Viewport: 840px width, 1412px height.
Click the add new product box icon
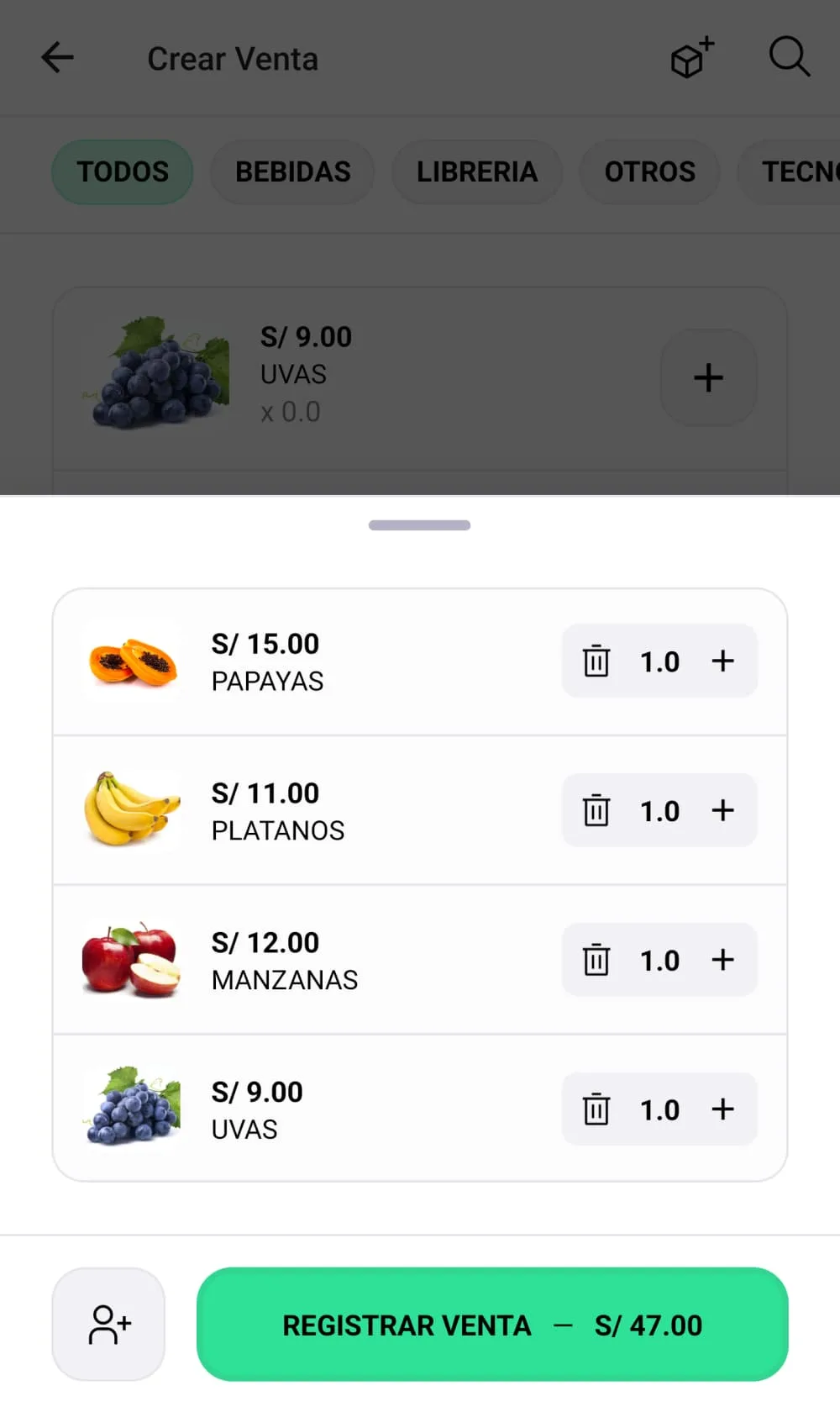click(x=689, y=57)
